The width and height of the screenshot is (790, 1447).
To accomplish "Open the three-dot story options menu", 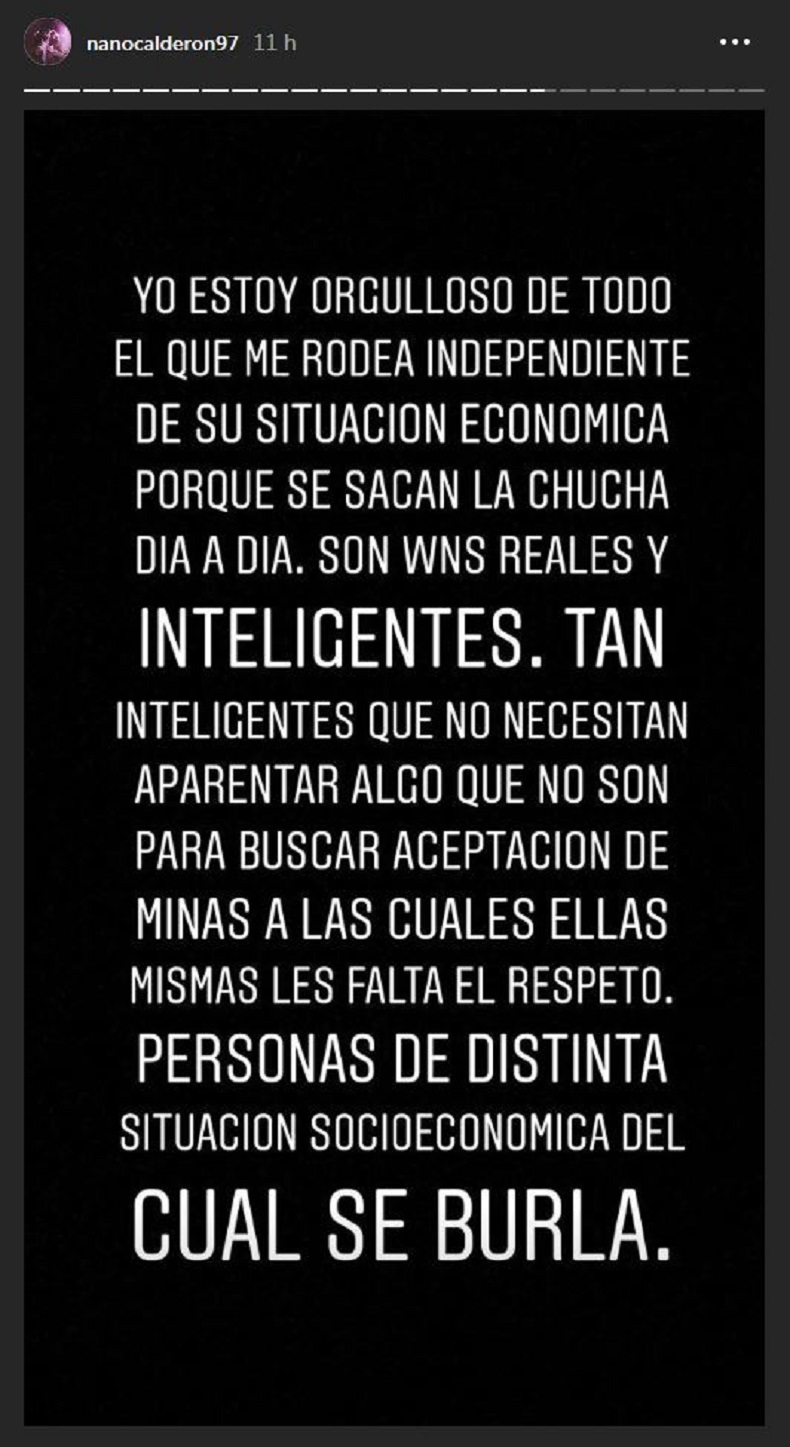I will pos(737,43).
